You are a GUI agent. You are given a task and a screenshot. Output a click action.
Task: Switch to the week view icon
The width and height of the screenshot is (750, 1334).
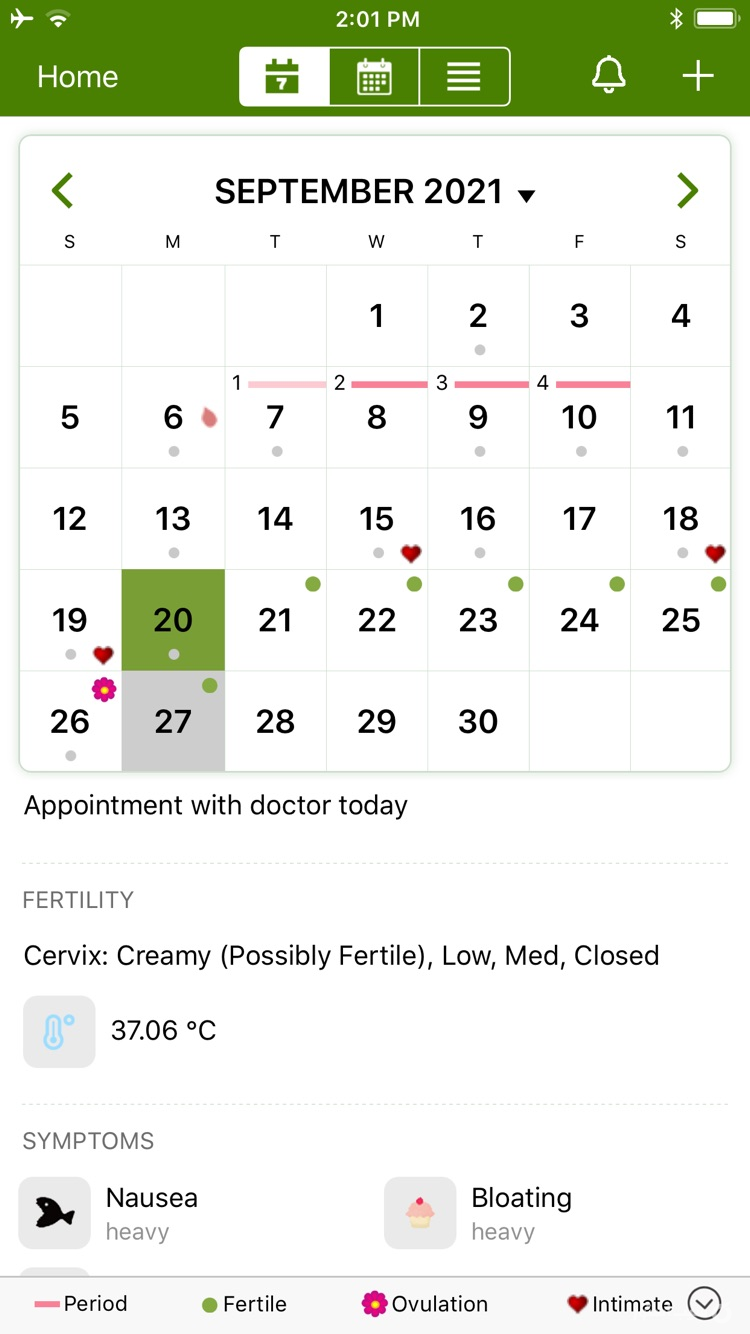(283, 76)
